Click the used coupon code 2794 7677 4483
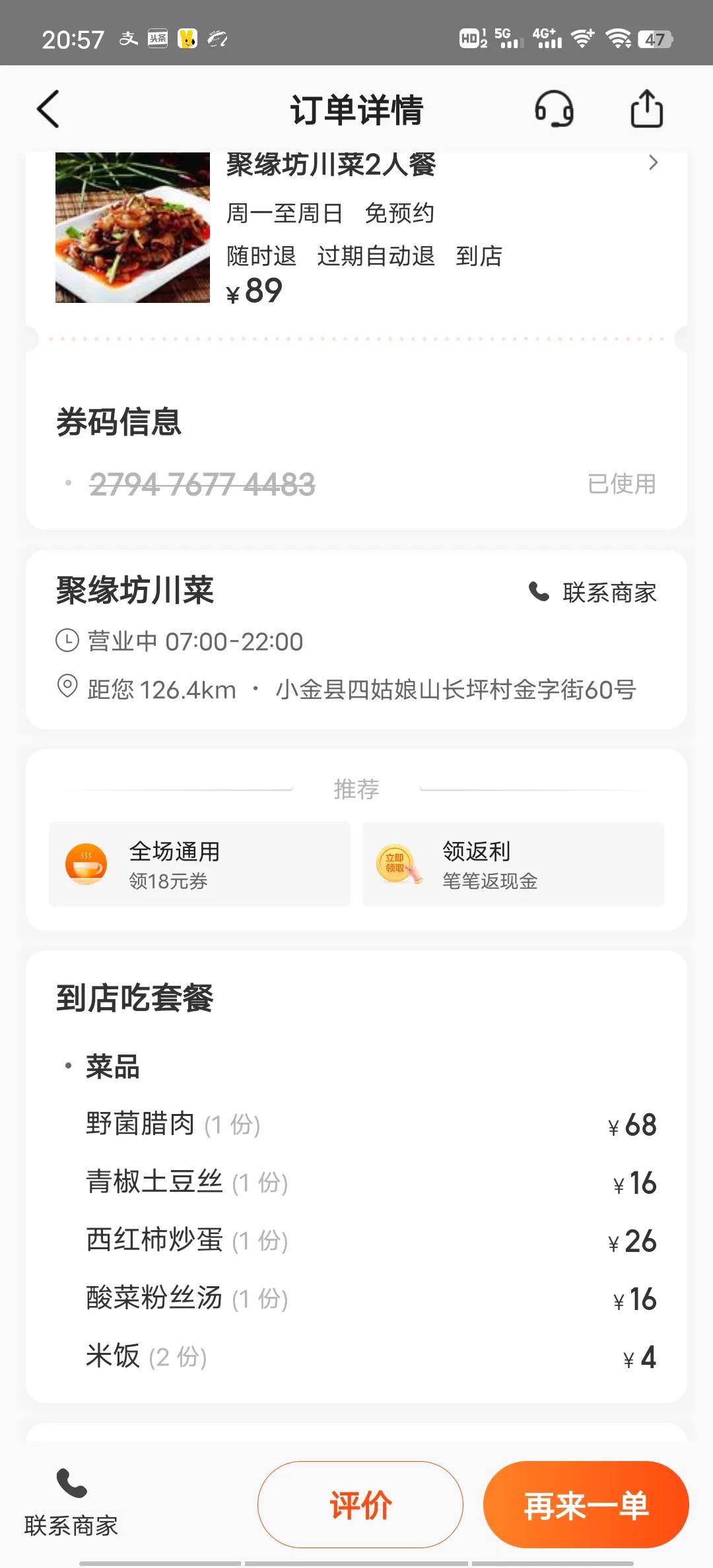Screen dimensions: 713x1568 [x=202, y=484]
